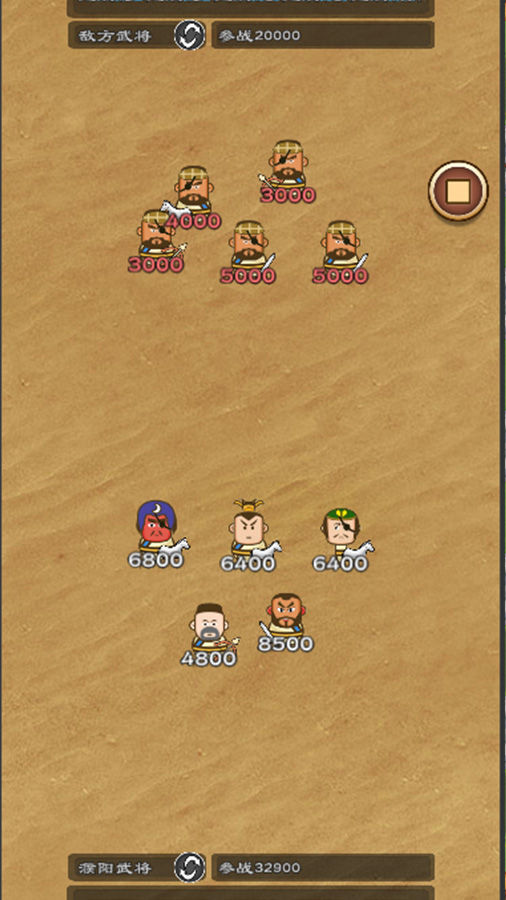This screenshot has height=900, width=506.
Task: Tap the swap icon beside 濮阳武将
Action: coord(190,867)
